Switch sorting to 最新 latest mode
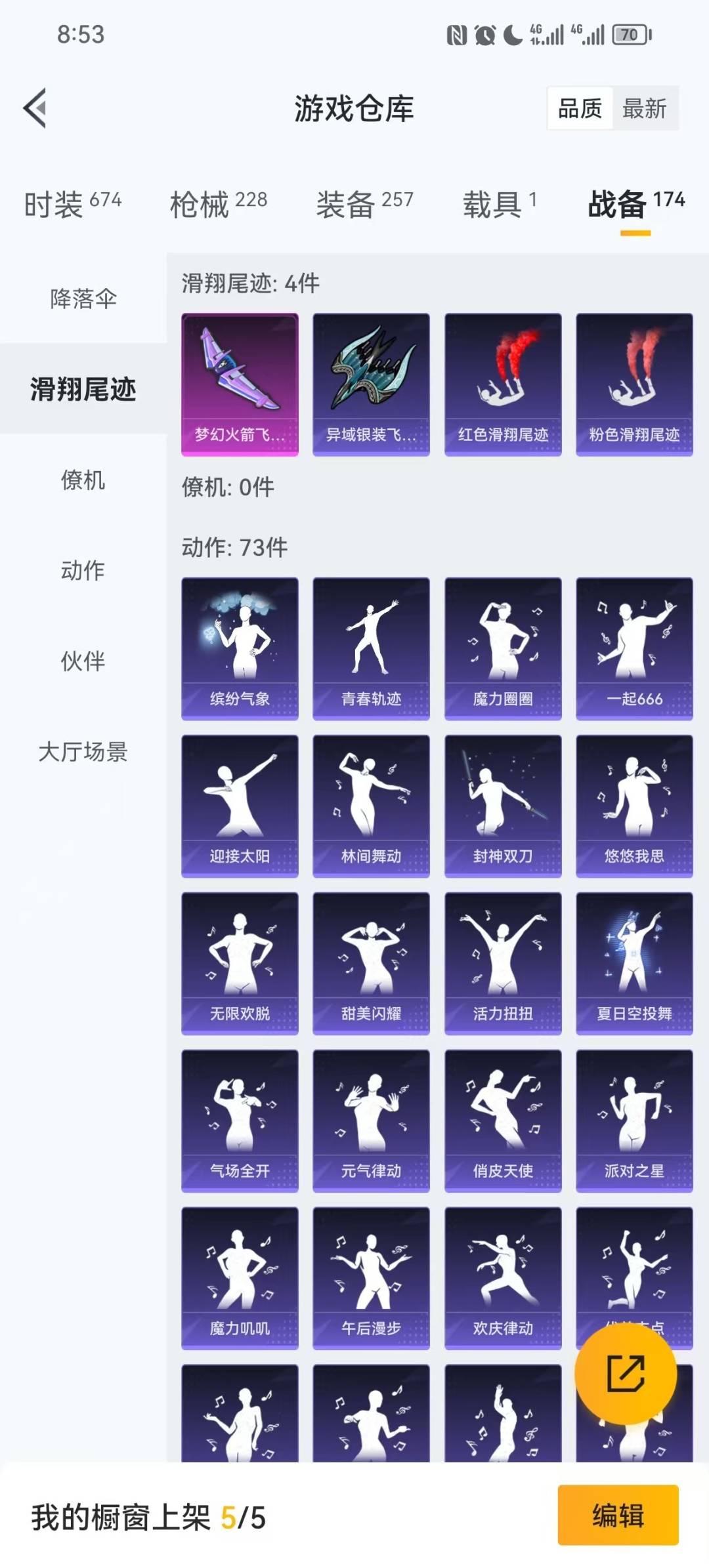 coord(647,109)
